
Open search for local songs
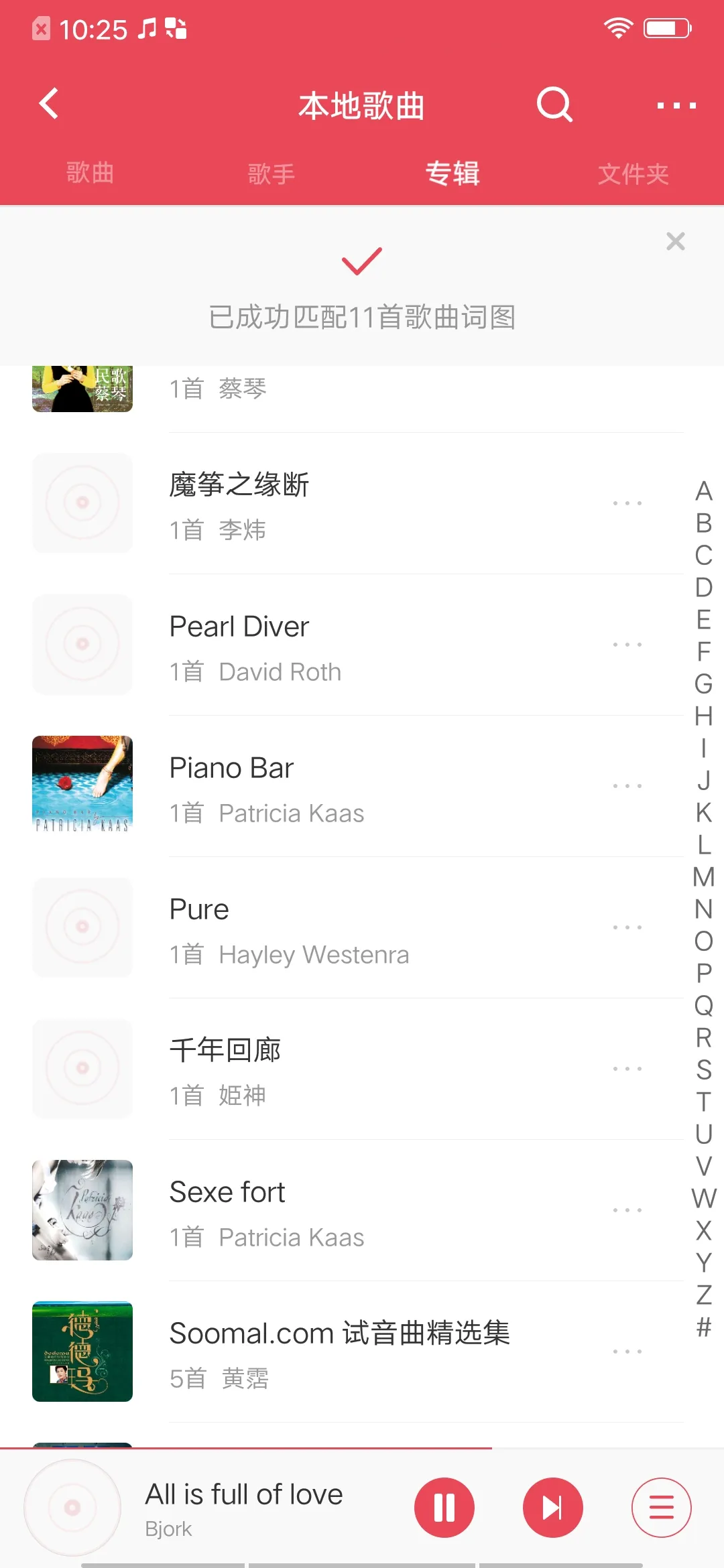coord(554,104)
